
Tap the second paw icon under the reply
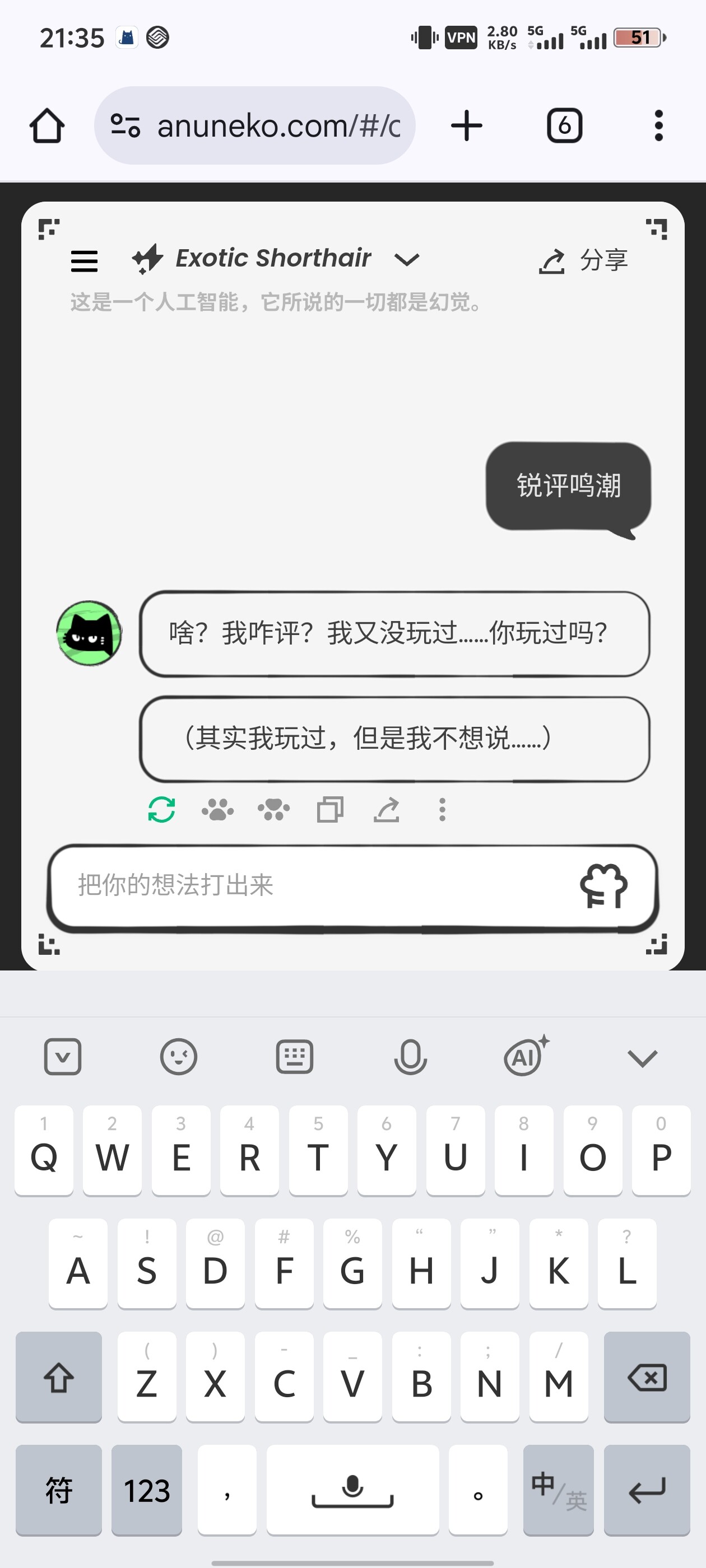click(x=273, y=810)
